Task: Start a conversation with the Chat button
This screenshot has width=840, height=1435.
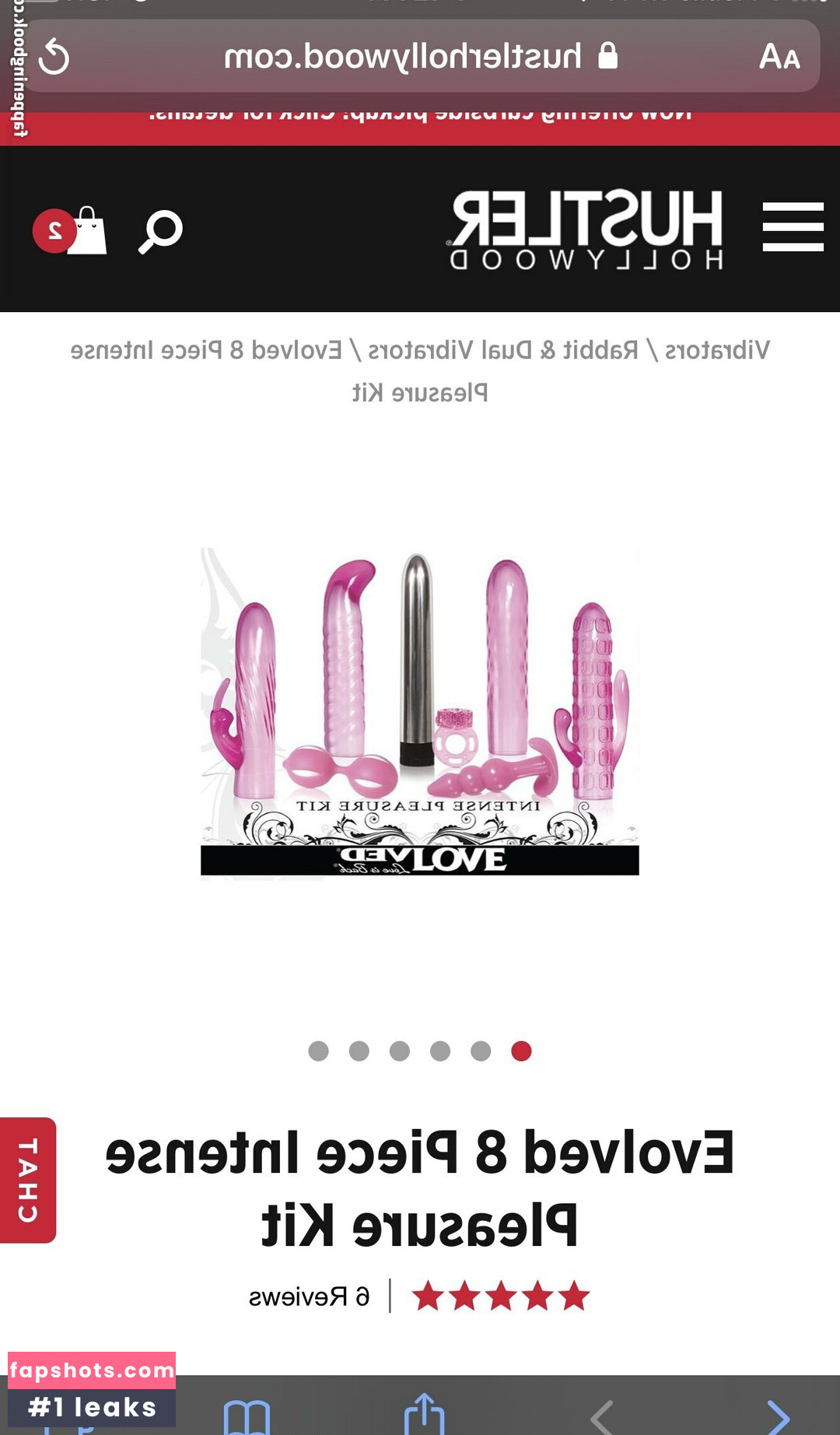Action: point(28,1180)
